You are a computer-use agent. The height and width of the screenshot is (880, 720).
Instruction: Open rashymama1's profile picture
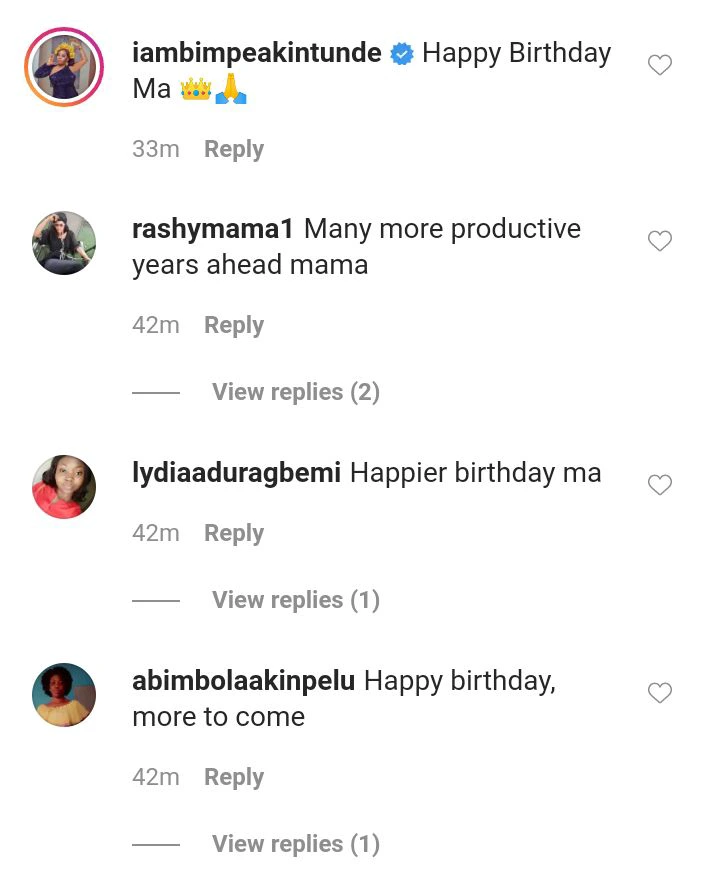click(x=64, y=243)
